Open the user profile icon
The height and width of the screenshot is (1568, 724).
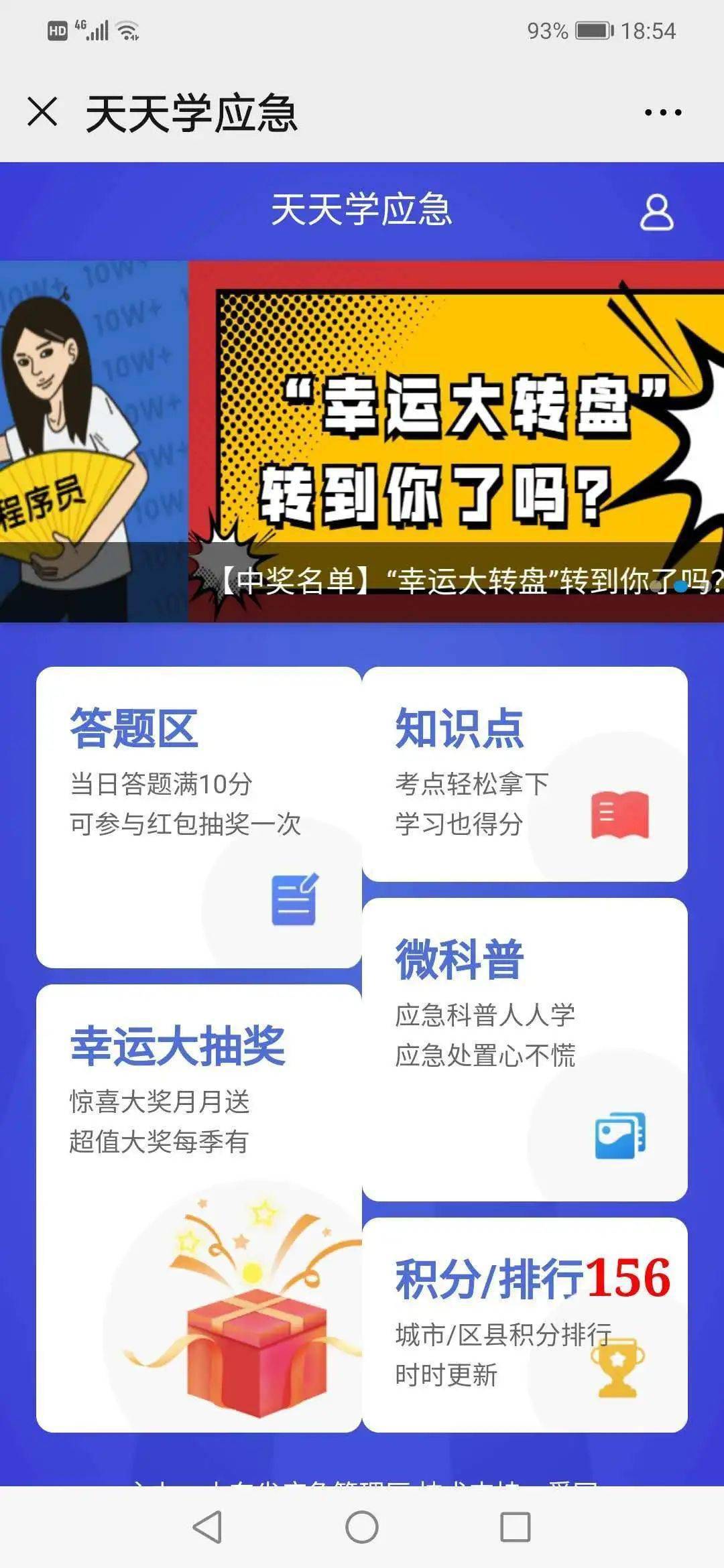coord(656,212)
